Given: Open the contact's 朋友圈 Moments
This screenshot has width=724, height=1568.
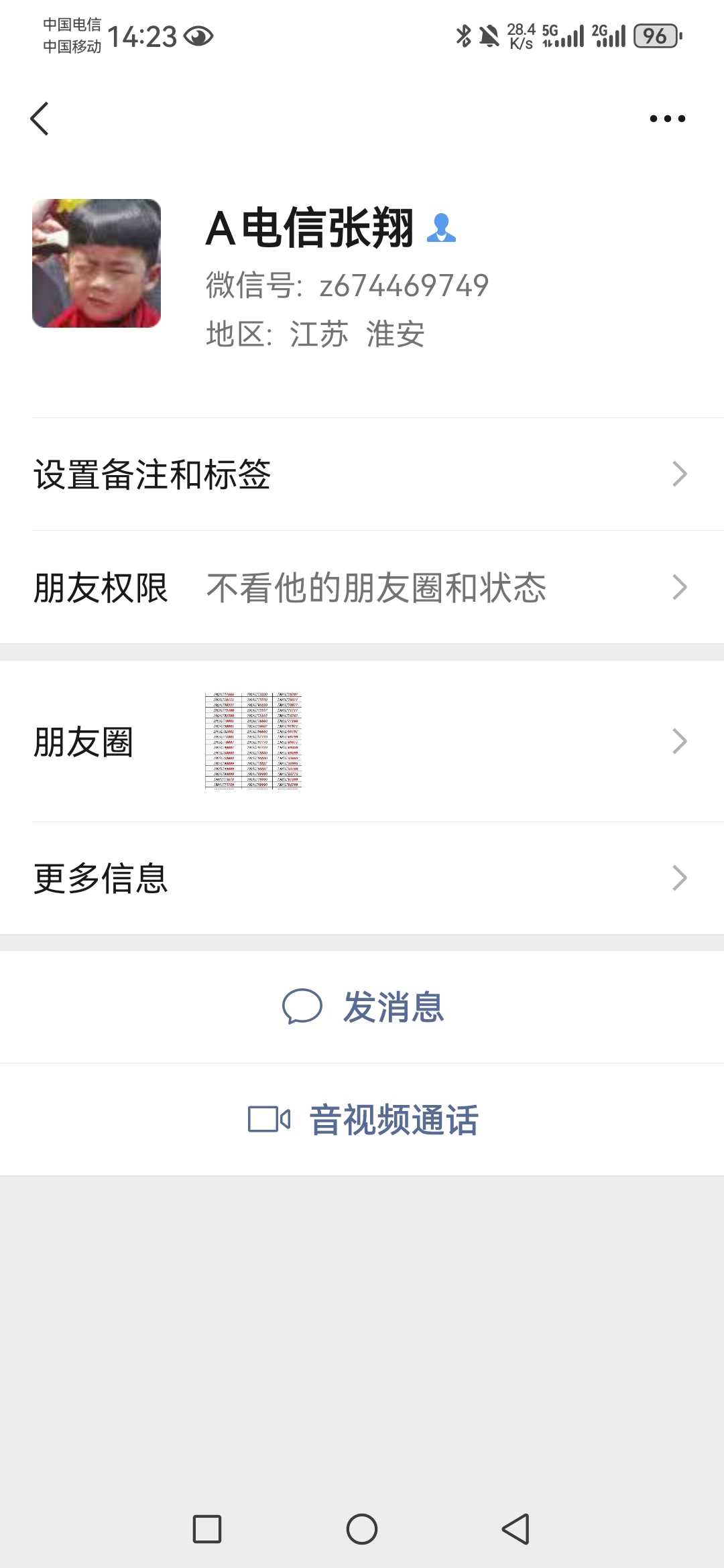Looking at the screenshot, I should click(x=362, y=741).
